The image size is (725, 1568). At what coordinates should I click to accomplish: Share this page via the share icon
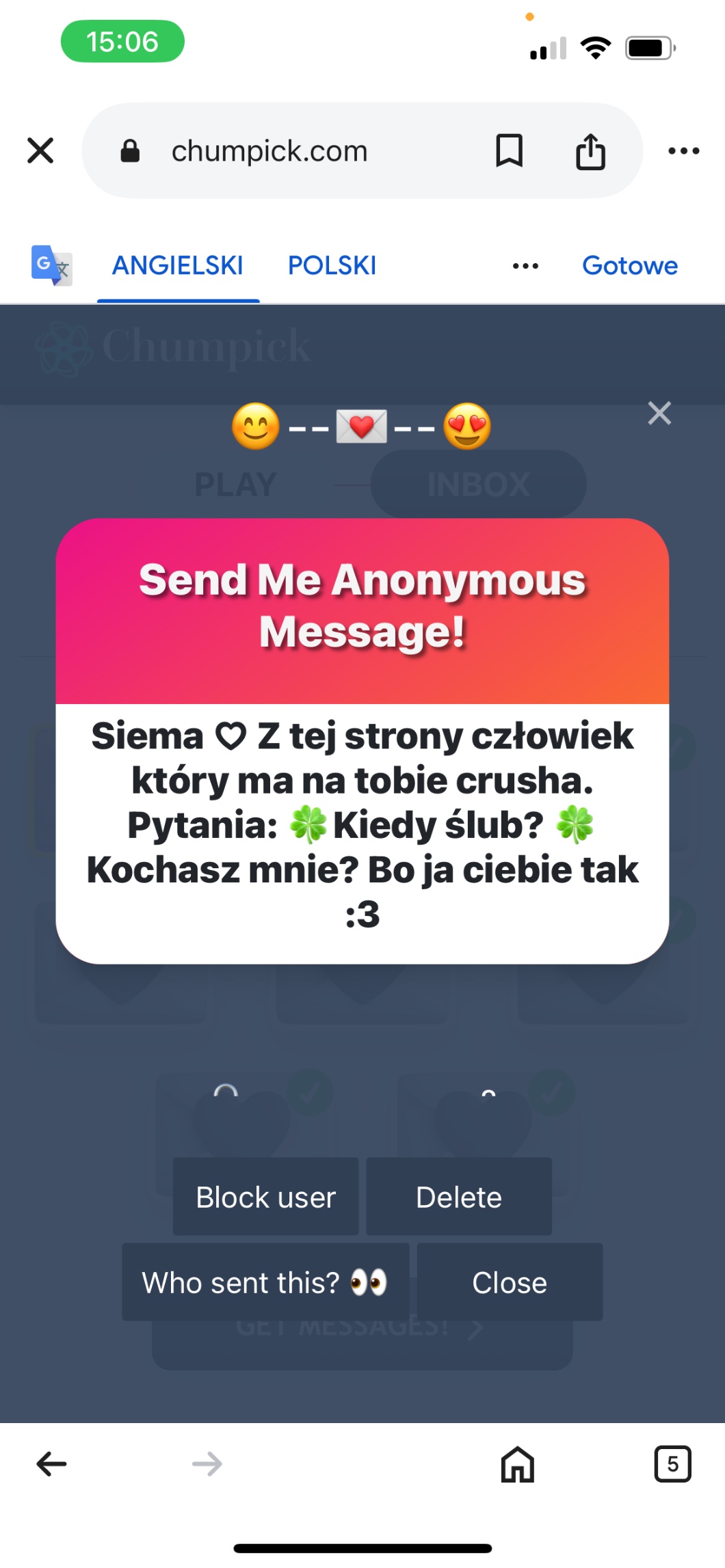point(590,151)
